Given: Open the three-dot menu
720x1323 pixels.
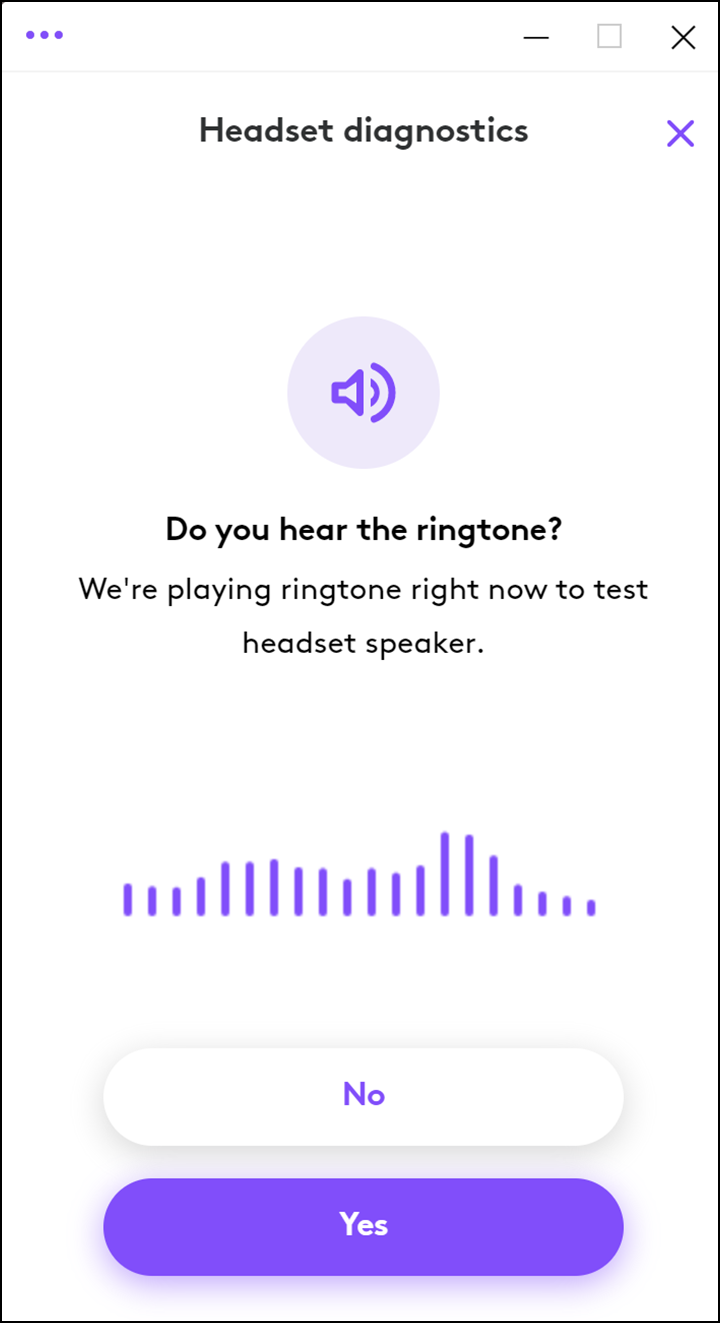Looking at the screenshot, I should [45, 36].
